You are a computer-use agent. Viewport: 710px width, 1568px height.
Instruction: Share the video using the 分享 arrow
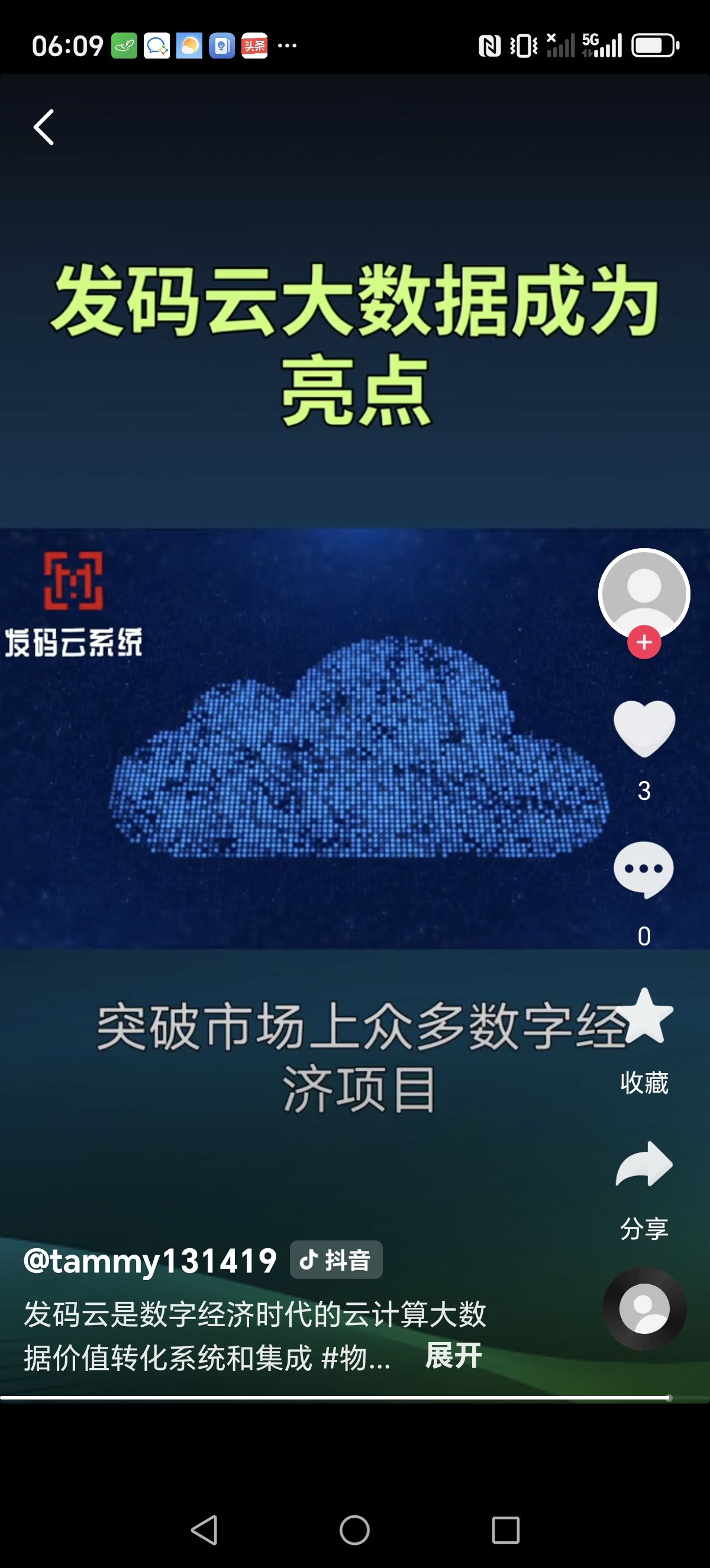point(644,1163)
